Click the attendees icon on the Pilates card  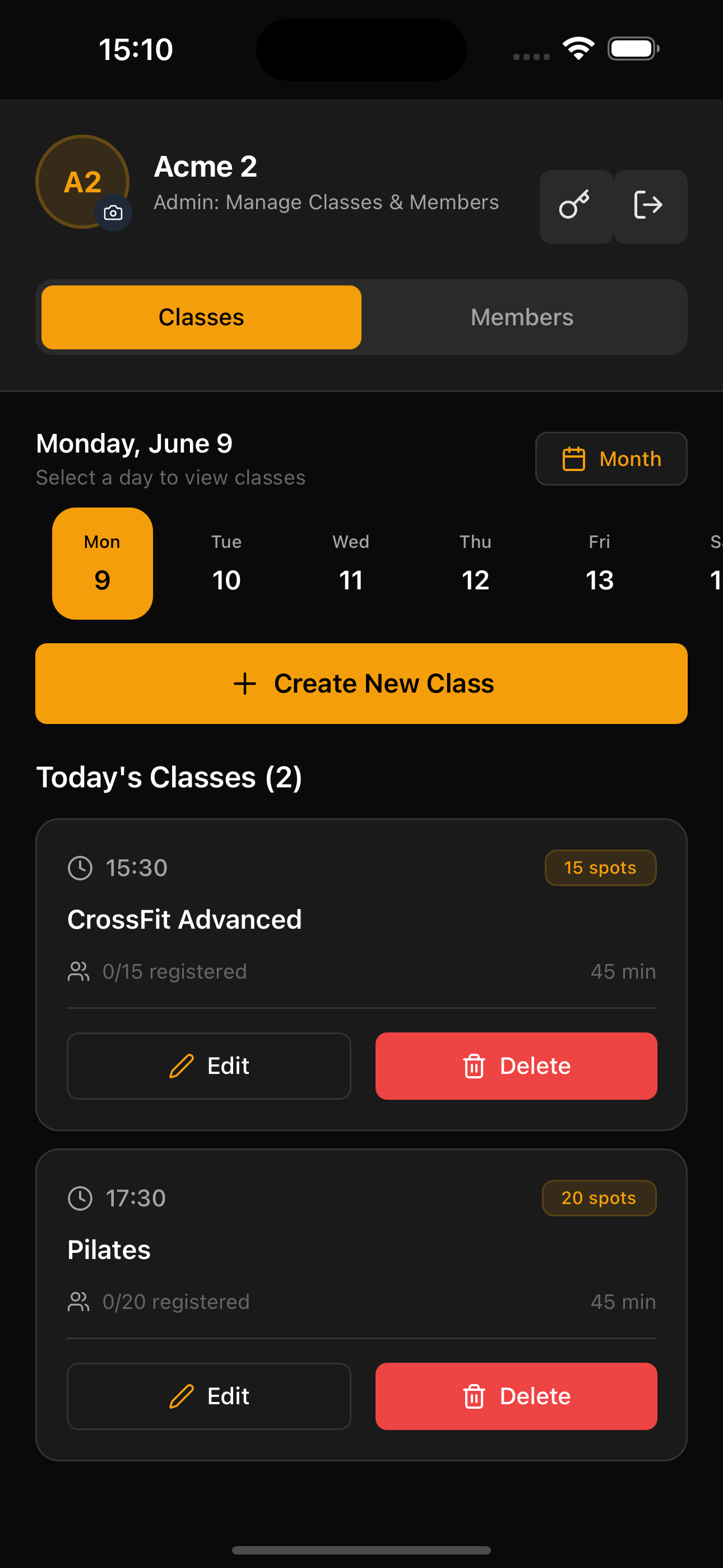click(x=78, y=1302)
